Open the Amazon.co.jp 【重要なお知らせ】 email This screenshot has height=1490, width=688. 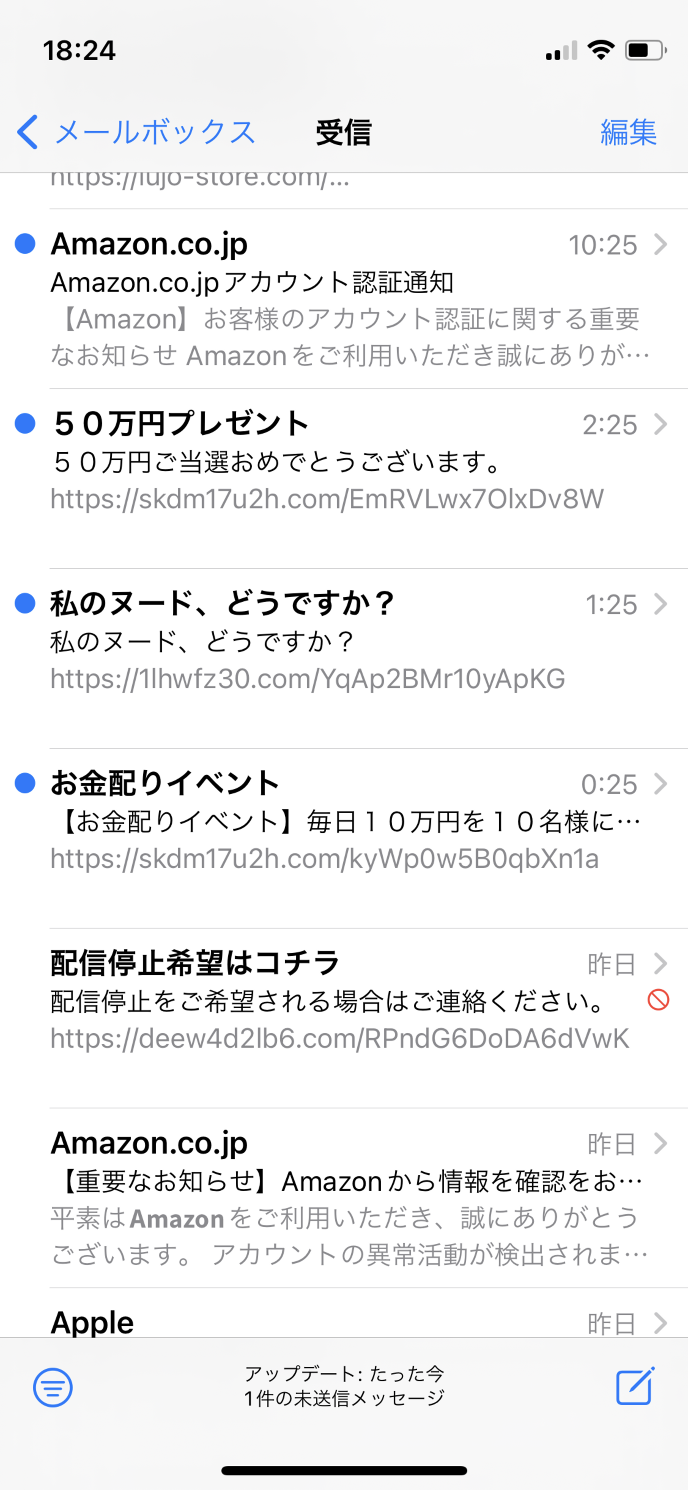[344, 1199]
